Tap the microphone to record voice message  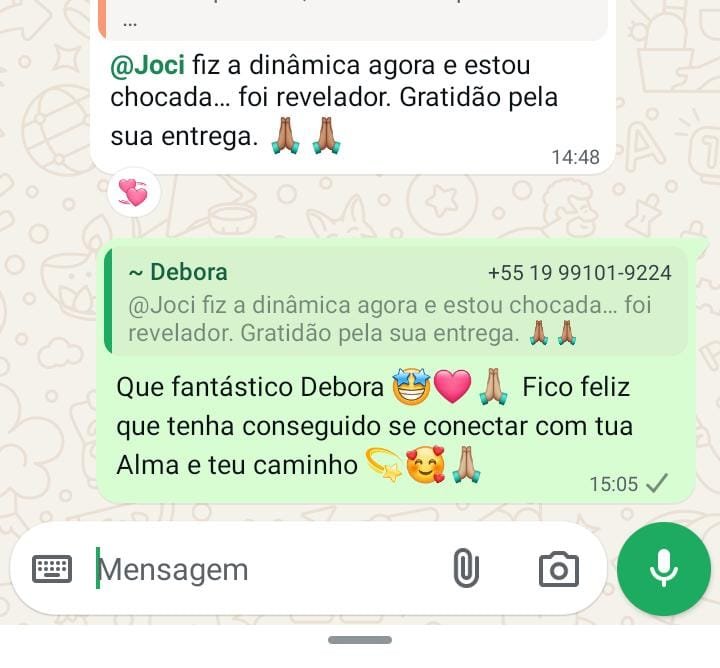663,569
